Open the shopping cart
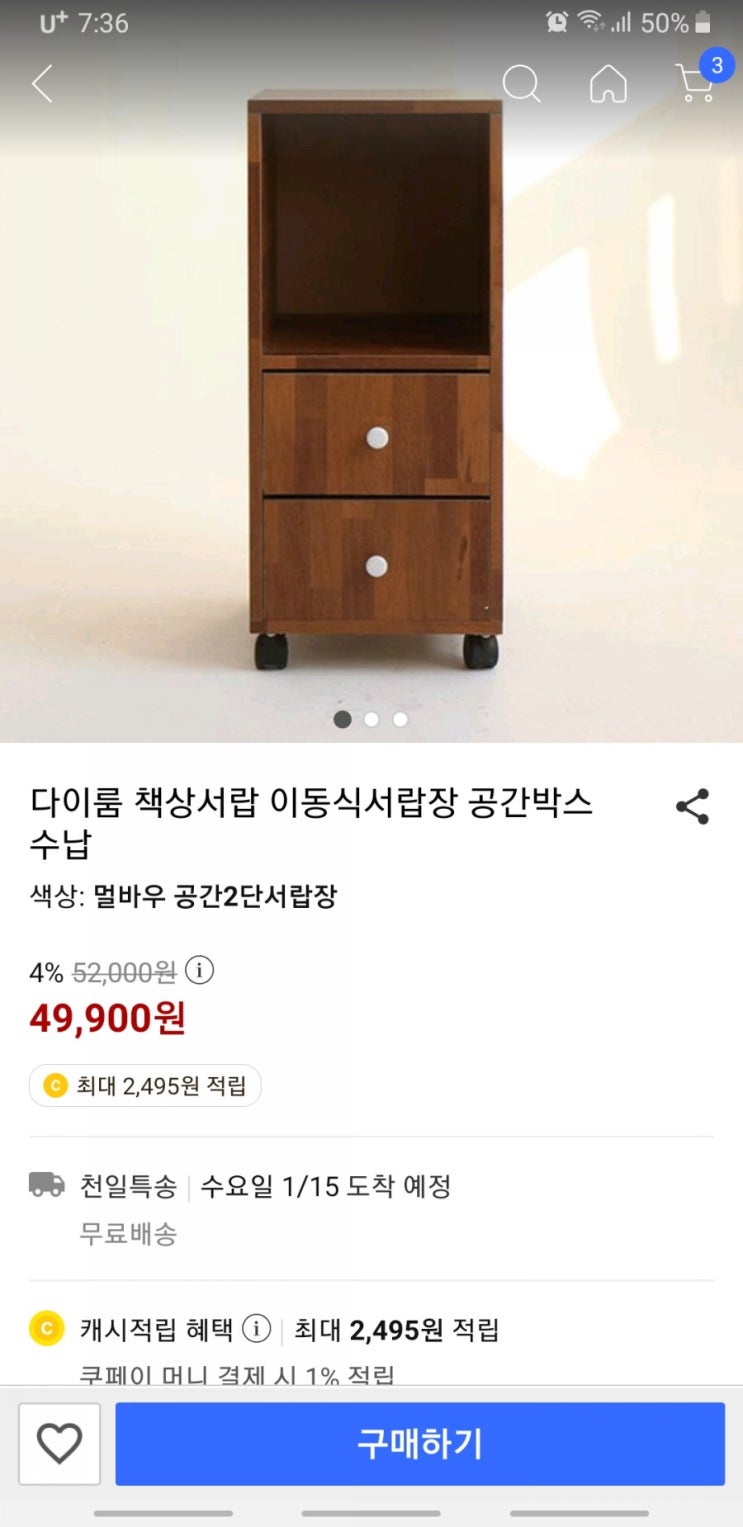 pos(696,82)
